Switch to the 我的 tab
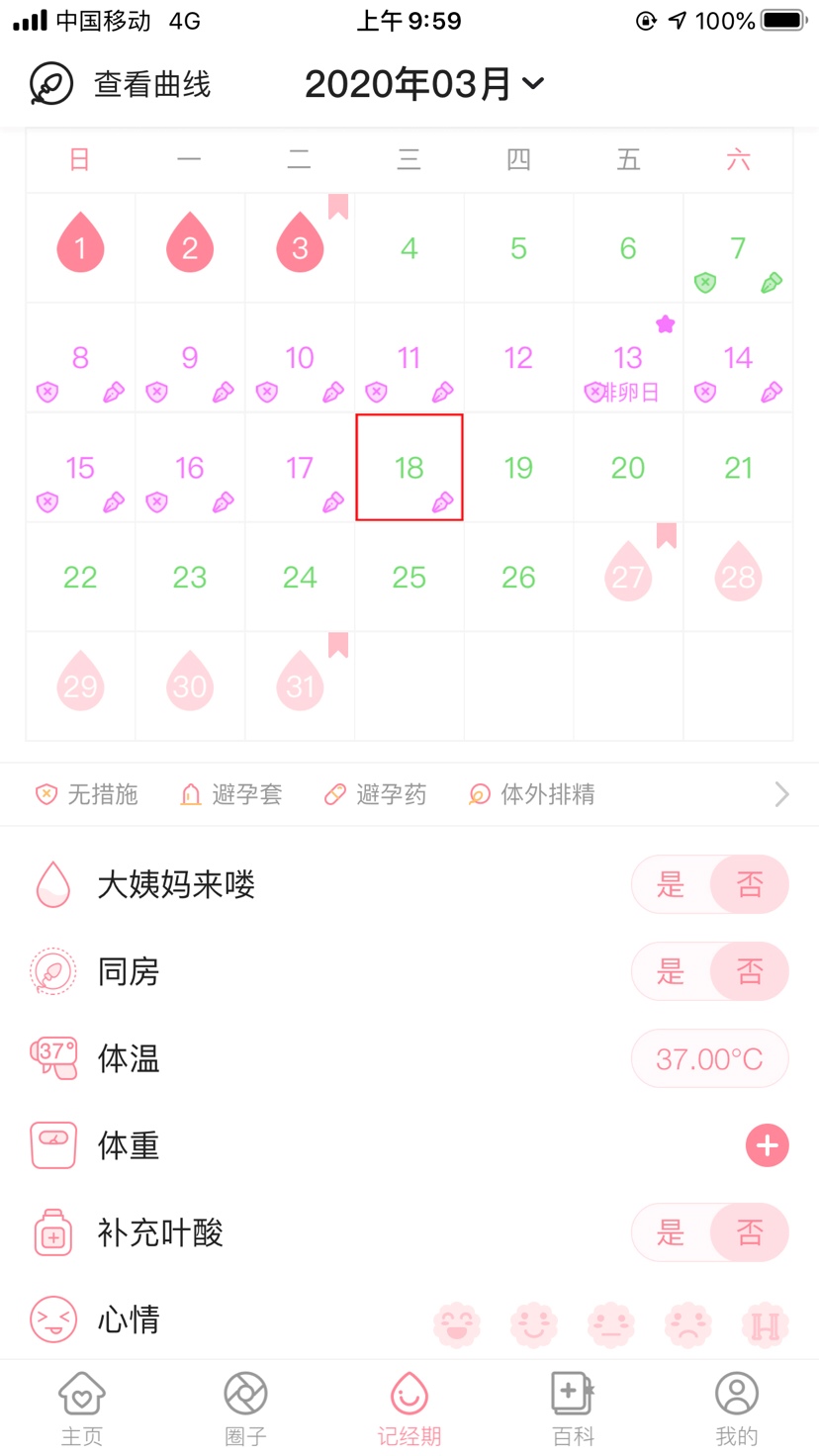This screenshot has height=1456, width=819. pyautogui.click(x=736, y=1409)
